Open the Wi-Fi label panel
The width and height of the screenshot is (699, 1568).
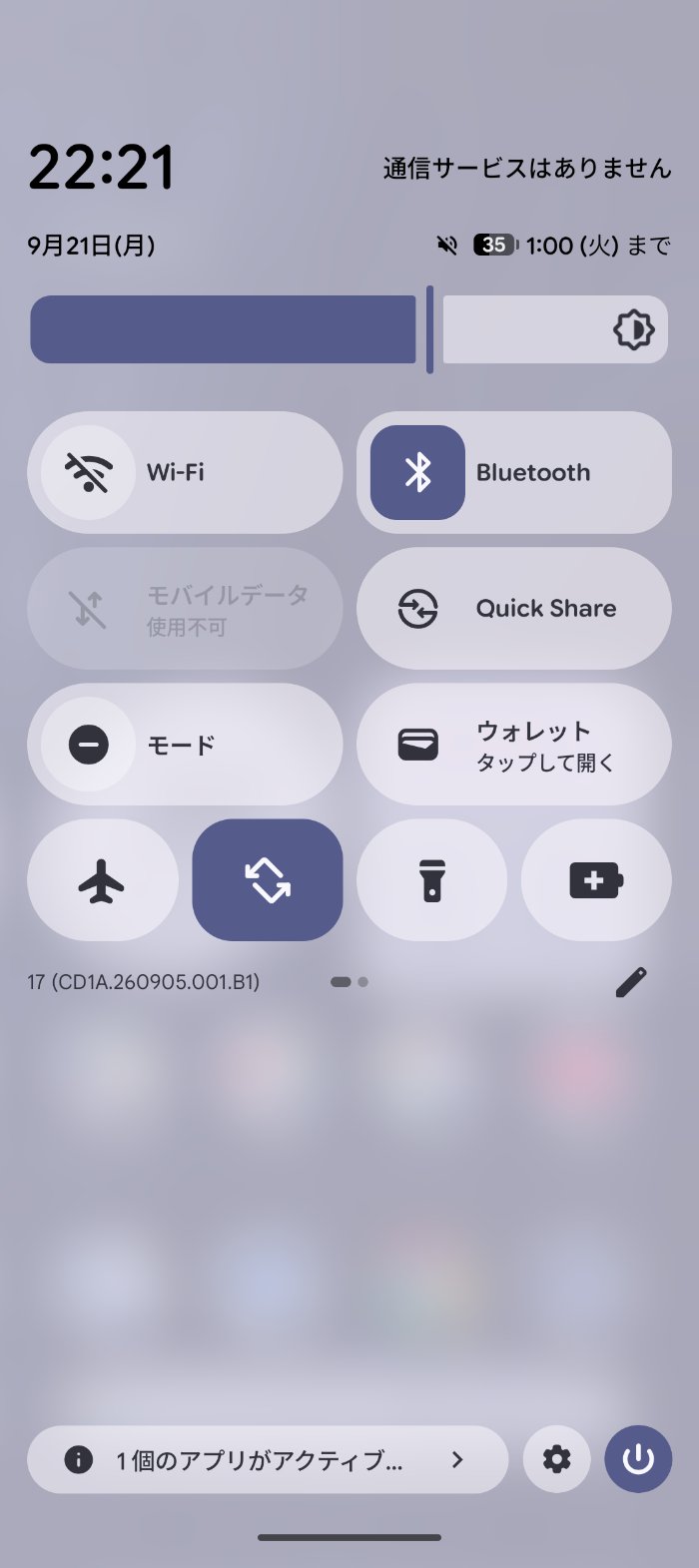[x=240, y=472]
